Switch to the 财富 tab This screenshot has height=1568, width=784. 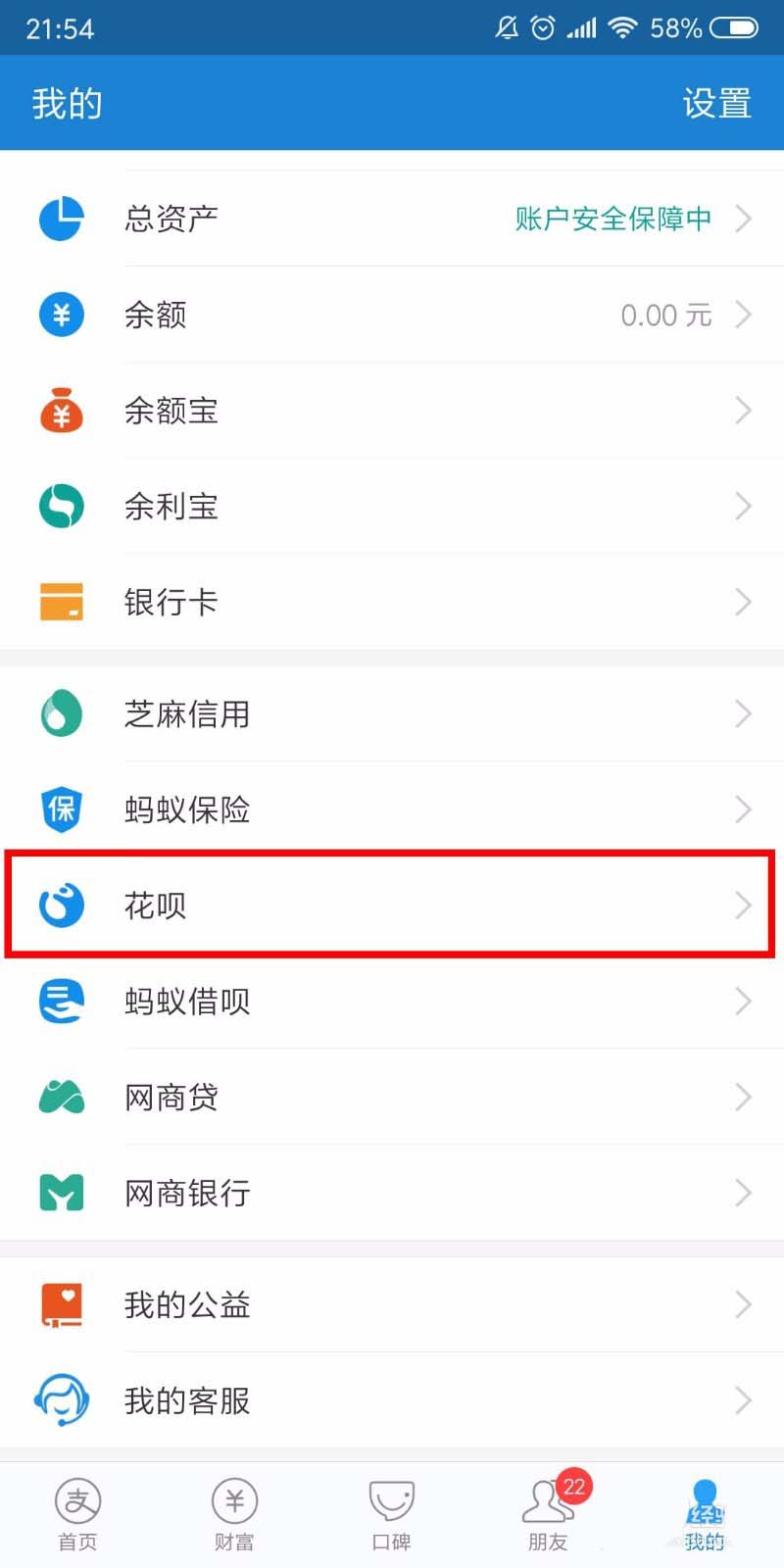tap(234, 1514)
